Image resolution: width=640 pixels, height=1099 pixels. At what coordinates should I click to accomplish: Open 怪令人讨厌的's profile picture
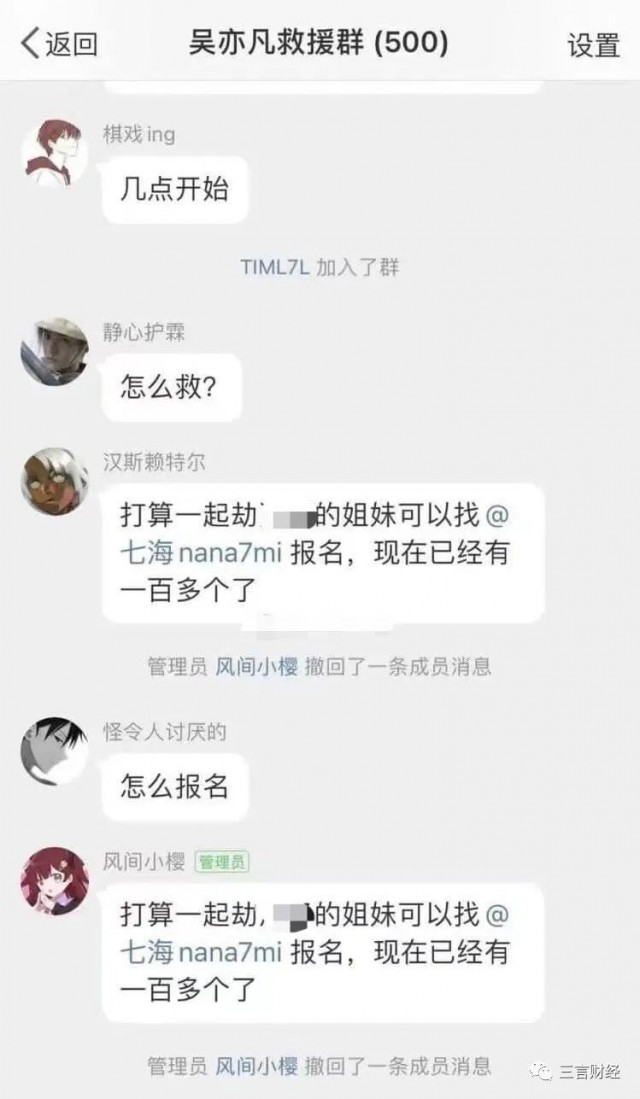click(55, 751)
